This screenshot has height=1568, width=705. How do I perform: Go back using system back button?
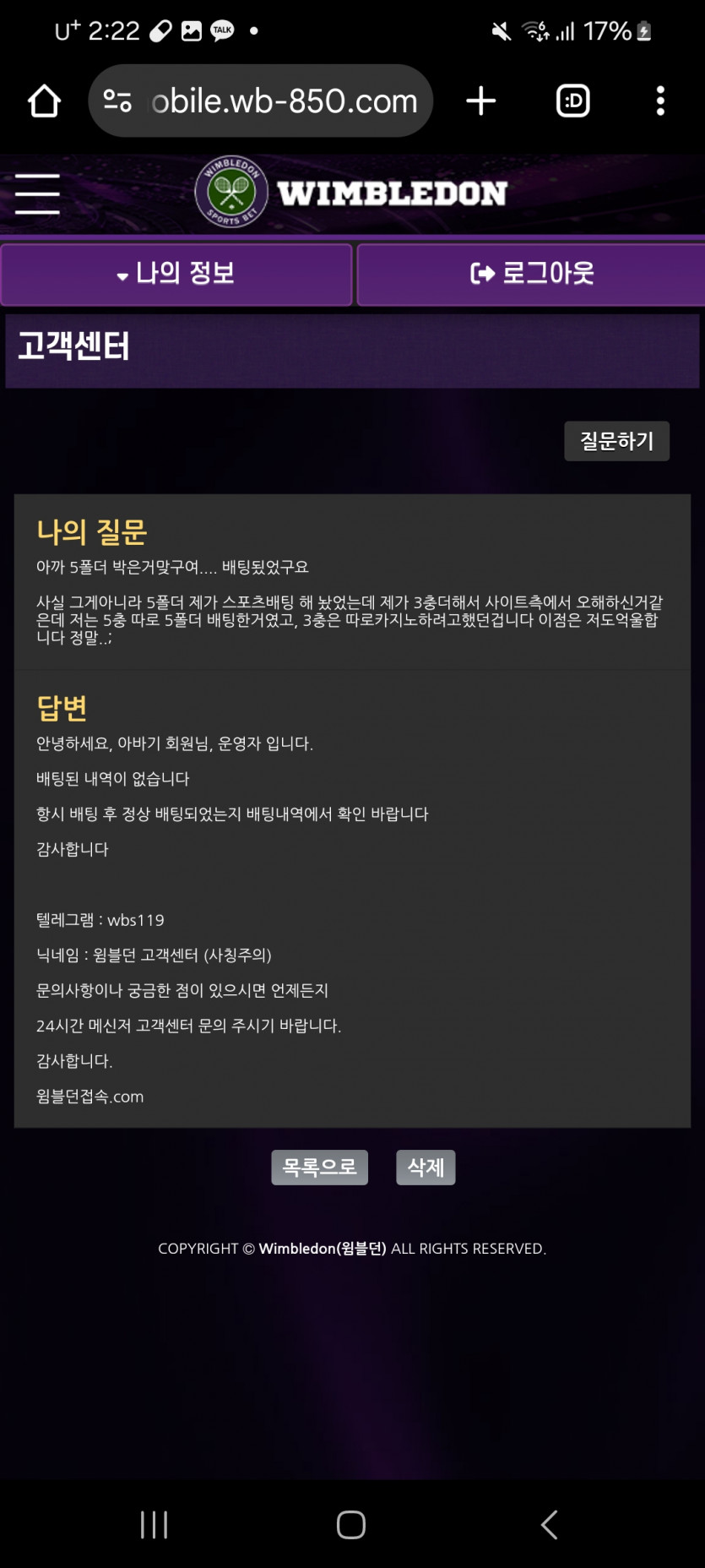(549, 1525)
